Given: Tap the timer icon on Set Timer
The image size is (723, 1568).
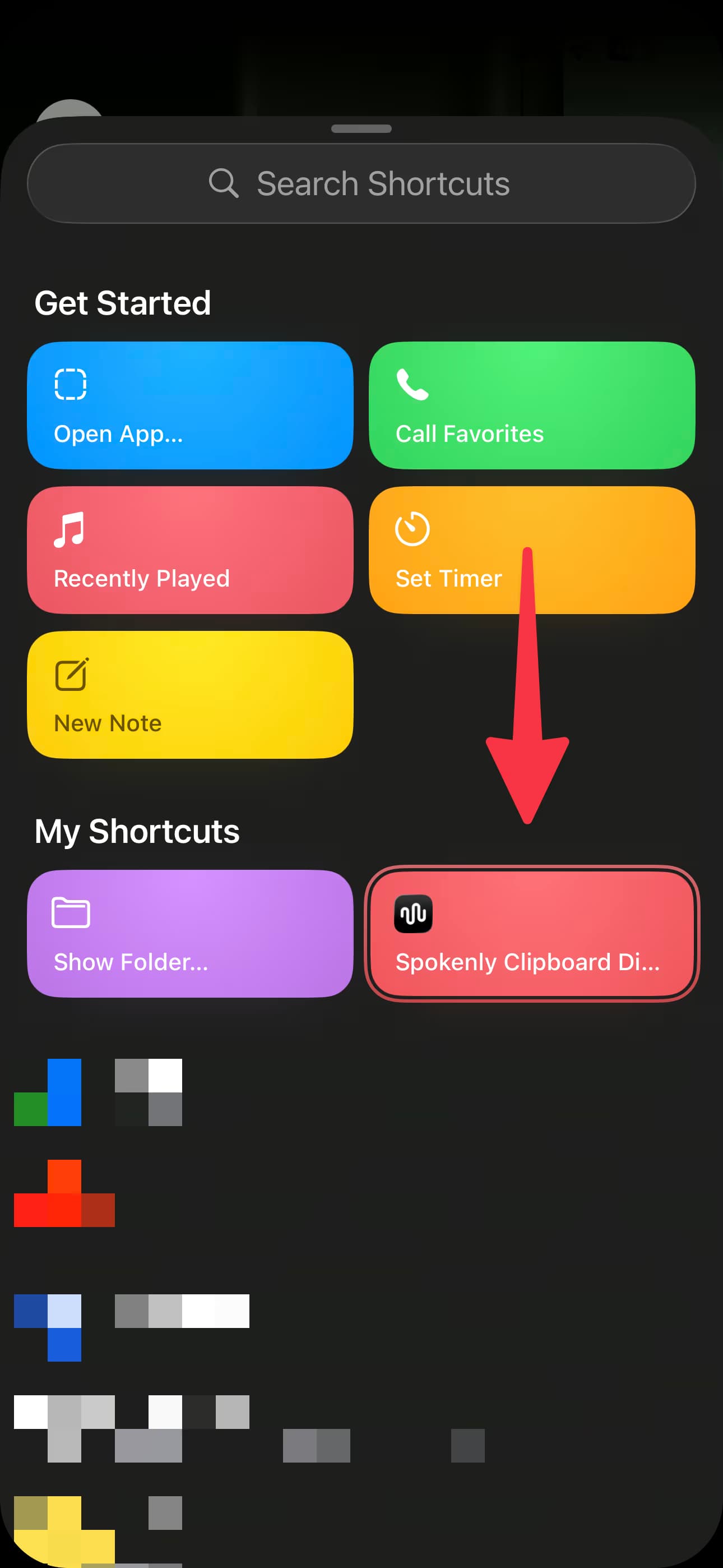Looking at the screenshot, I should (411, 529).
